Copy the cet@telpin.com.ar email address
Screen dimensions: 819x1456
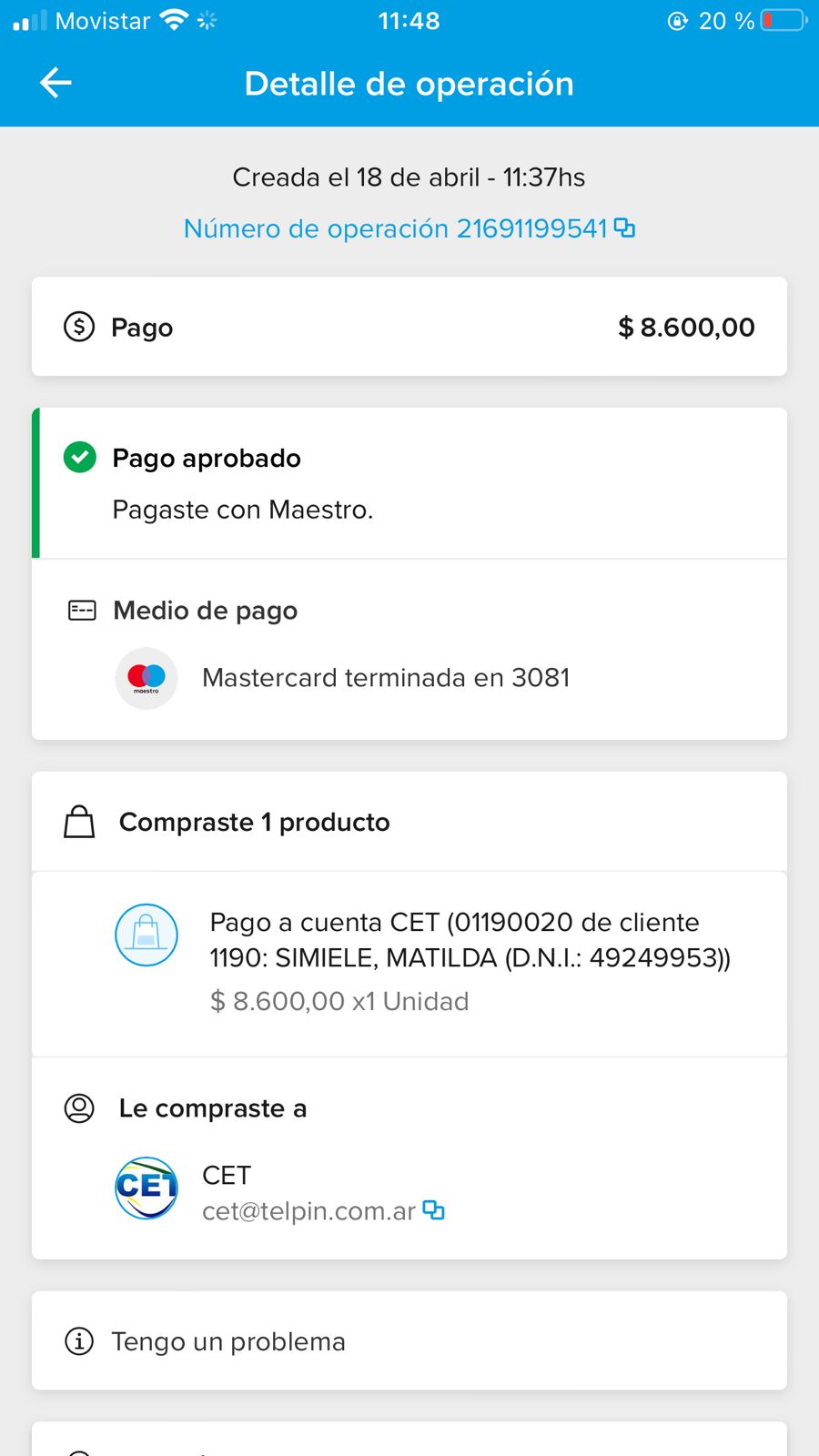(434, 1210)
